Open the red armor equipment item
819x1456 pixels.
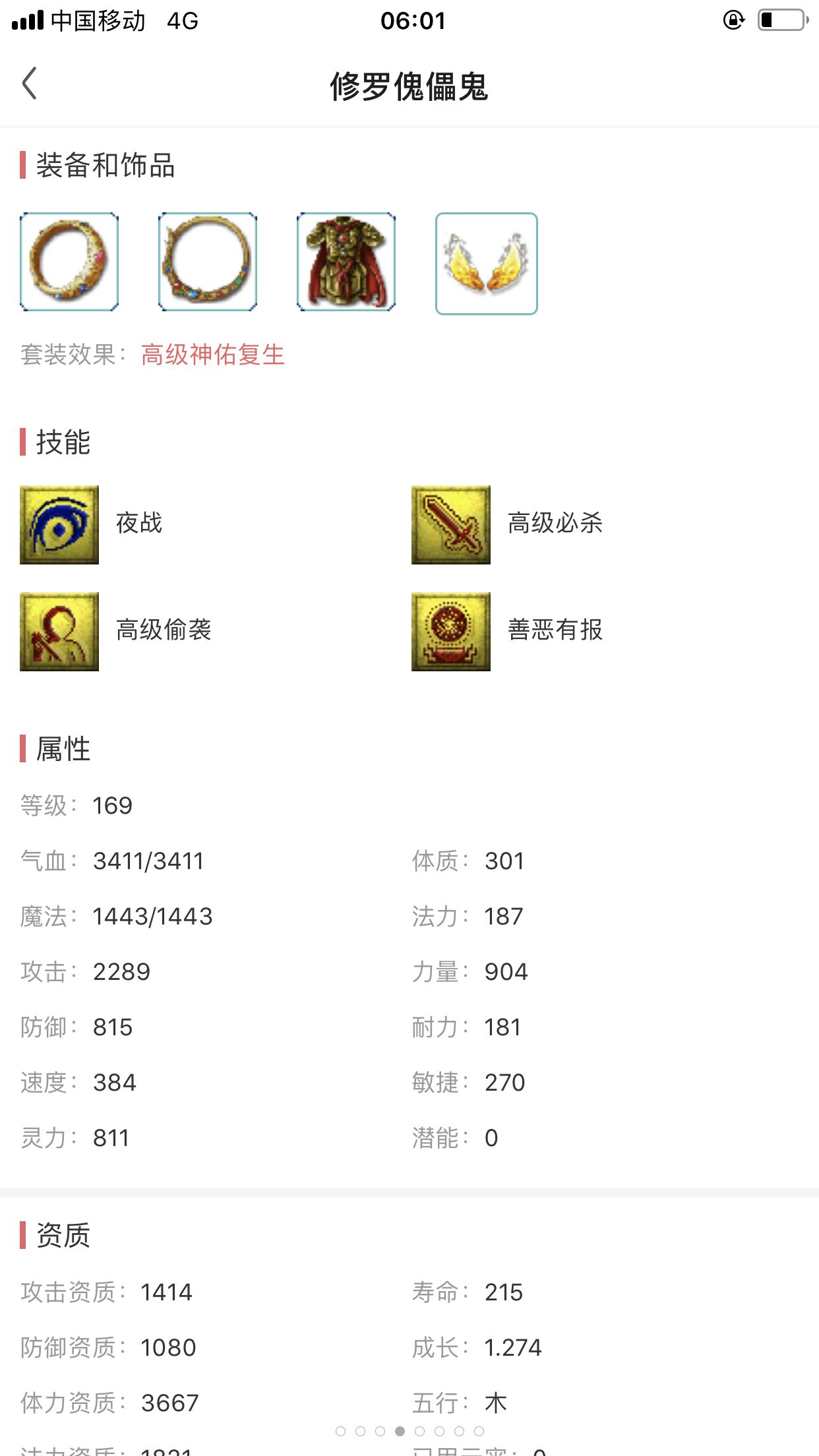pyautogui.click(x=346, y=262)
